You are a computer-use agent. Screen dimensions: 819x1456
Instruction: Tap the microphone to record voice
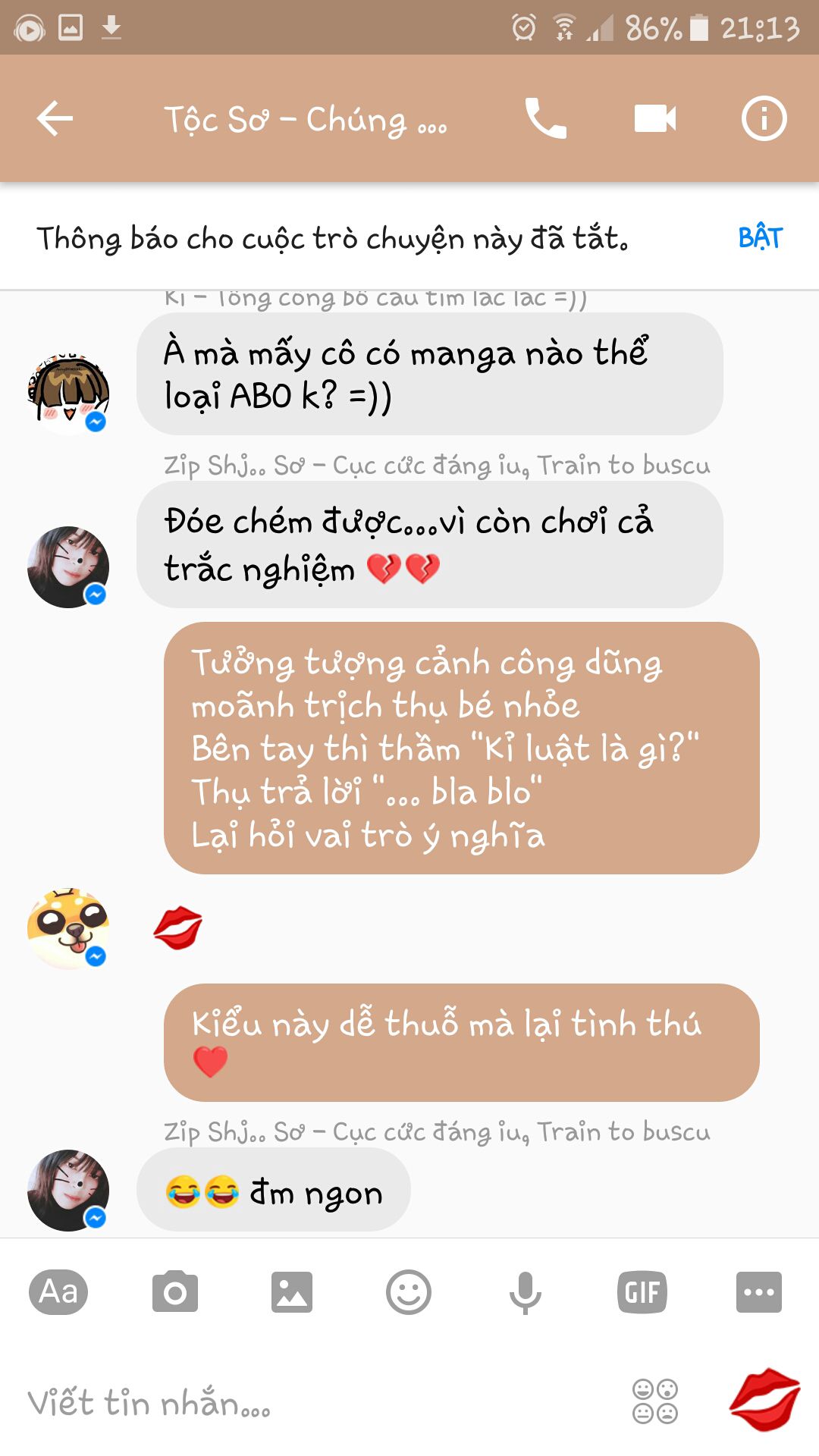pos(525,1292)
